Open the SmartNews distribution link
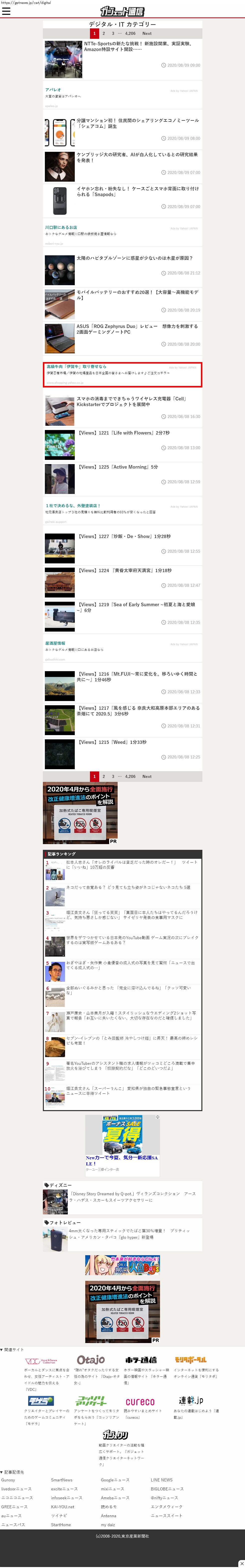The width and height of the screenshot is (245, 1568). click(x=62, y=1480)
